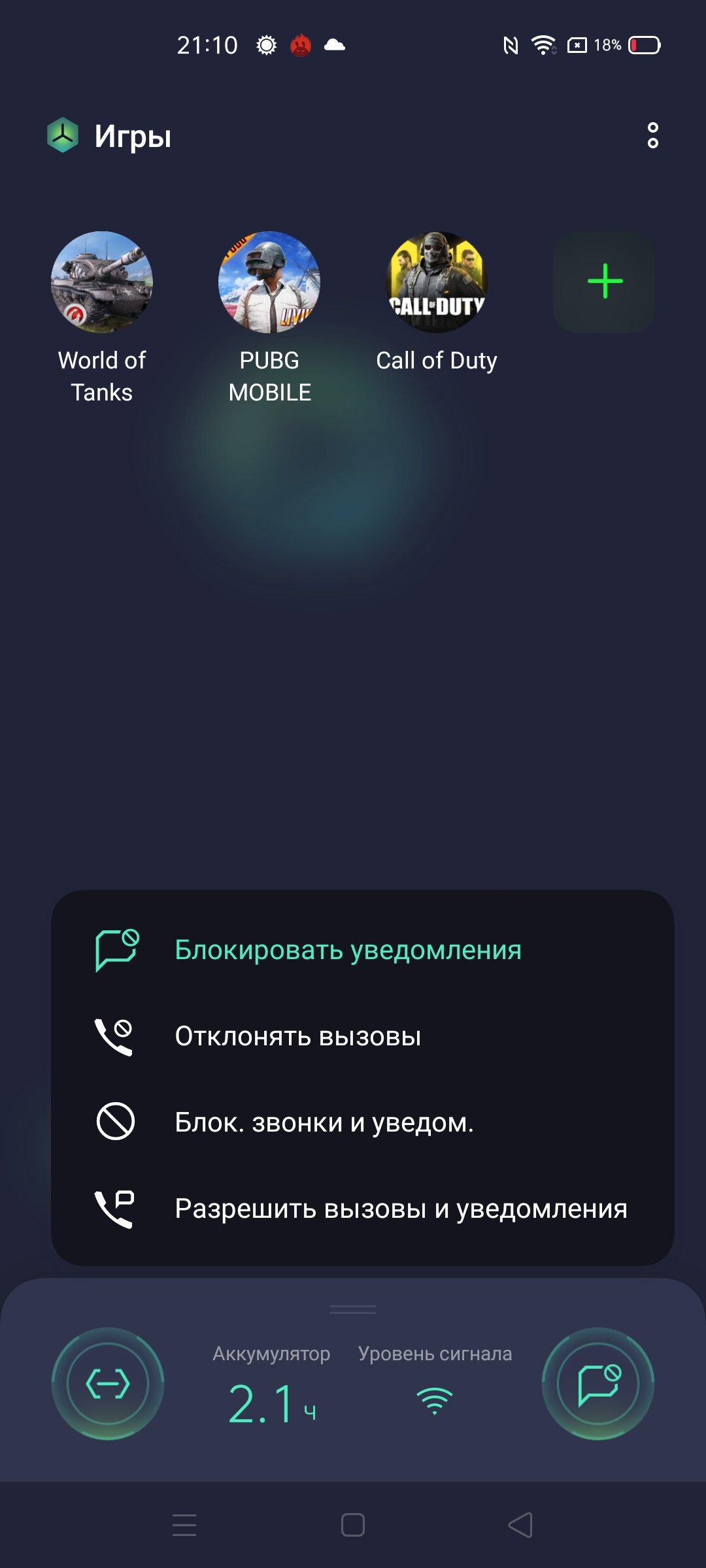This screenshot has width=706, height=1568.
Task: Open the two-dot overflow menu
Action: (652, 135)
